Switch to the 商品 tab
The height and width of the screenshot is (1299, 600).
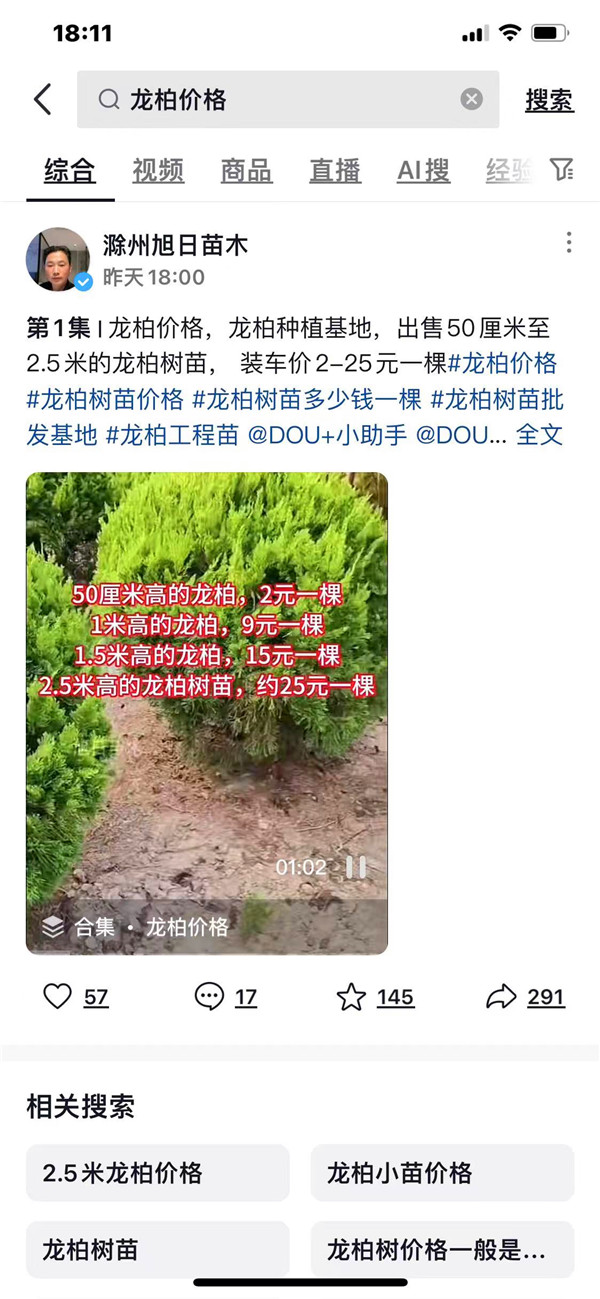click(x=246, y=171)
